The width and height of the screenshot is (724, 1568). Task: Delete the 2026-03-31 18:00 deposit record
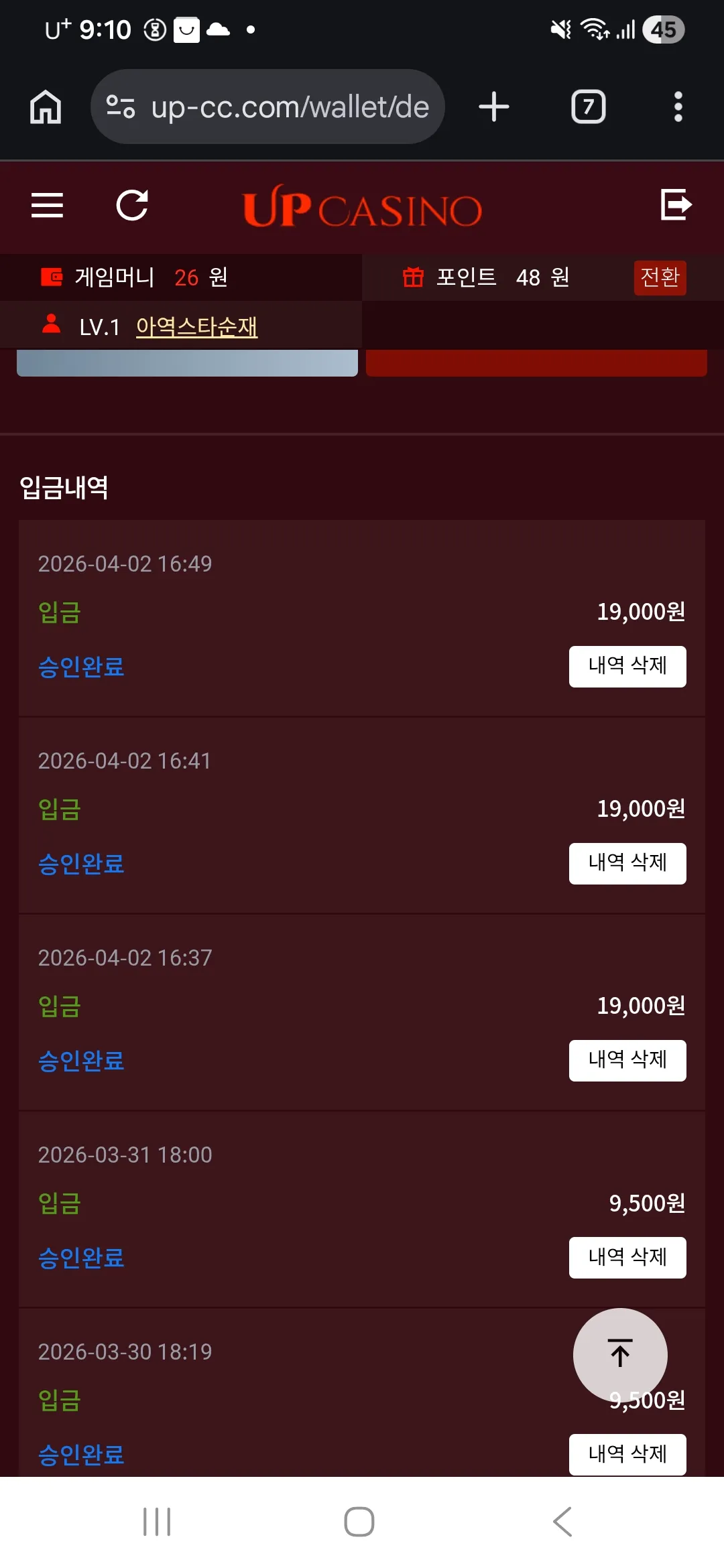tap(627, 1257)
